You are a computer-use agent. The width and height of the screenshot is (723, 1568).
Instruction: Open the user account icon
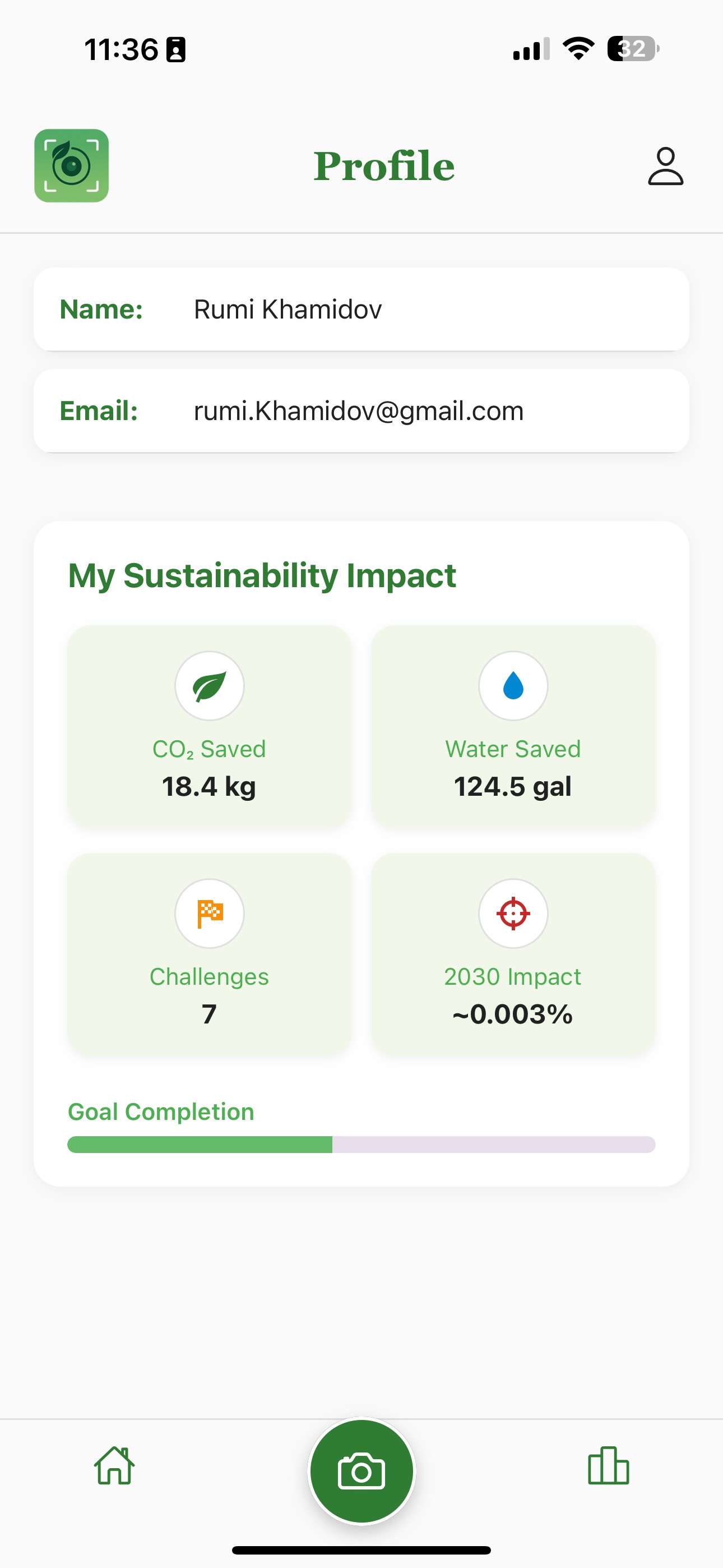click(665, 165)
